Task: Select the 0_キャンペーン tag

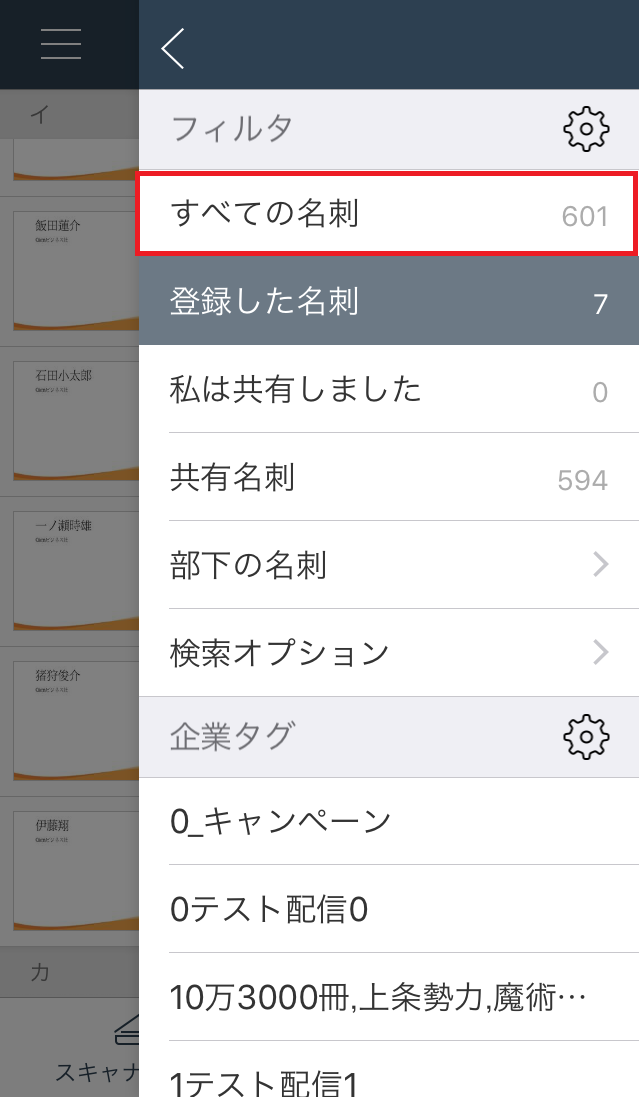Action: 388,821
